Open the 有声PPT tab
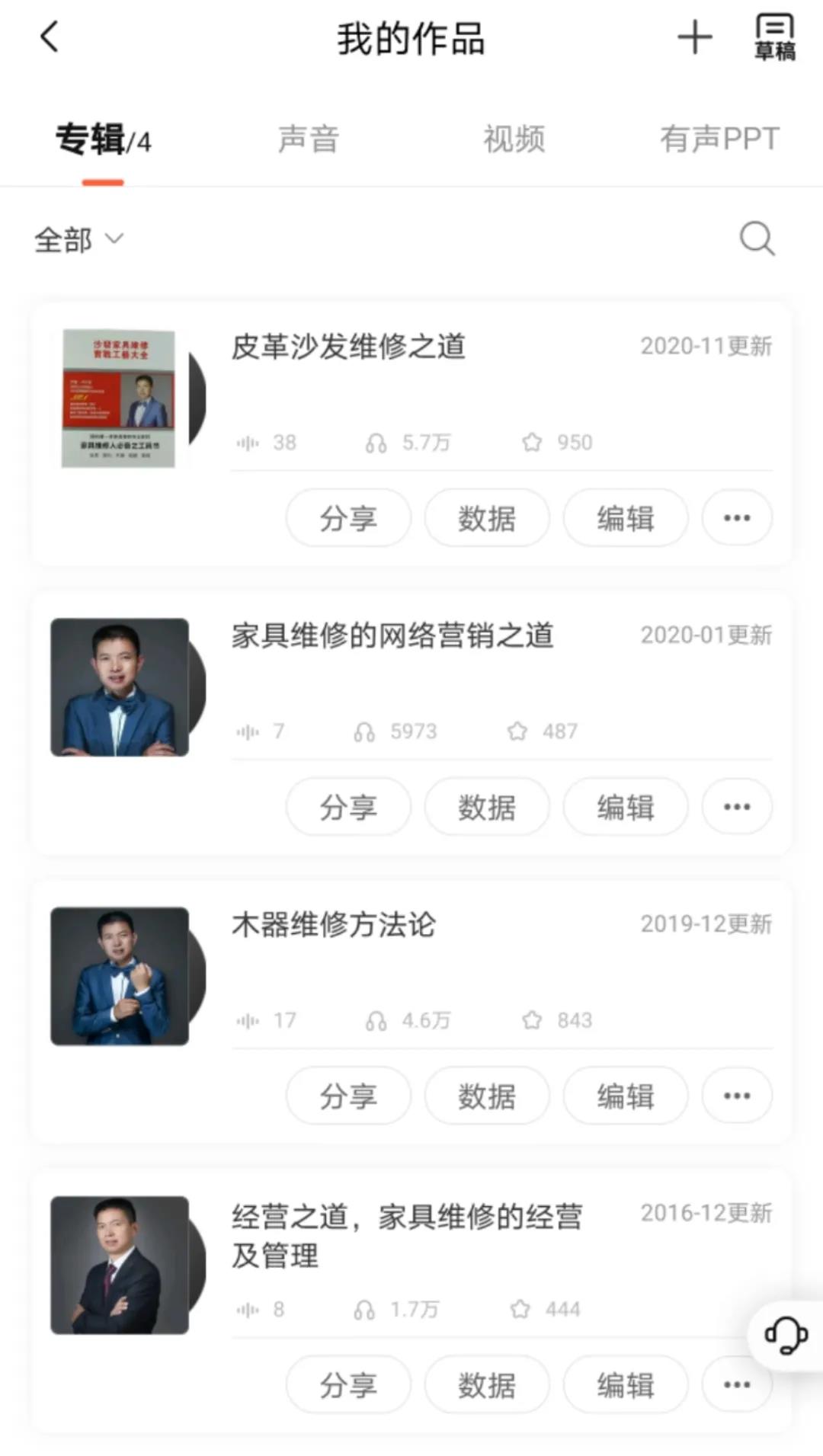Screen dimensions: 823x1456 719,139
